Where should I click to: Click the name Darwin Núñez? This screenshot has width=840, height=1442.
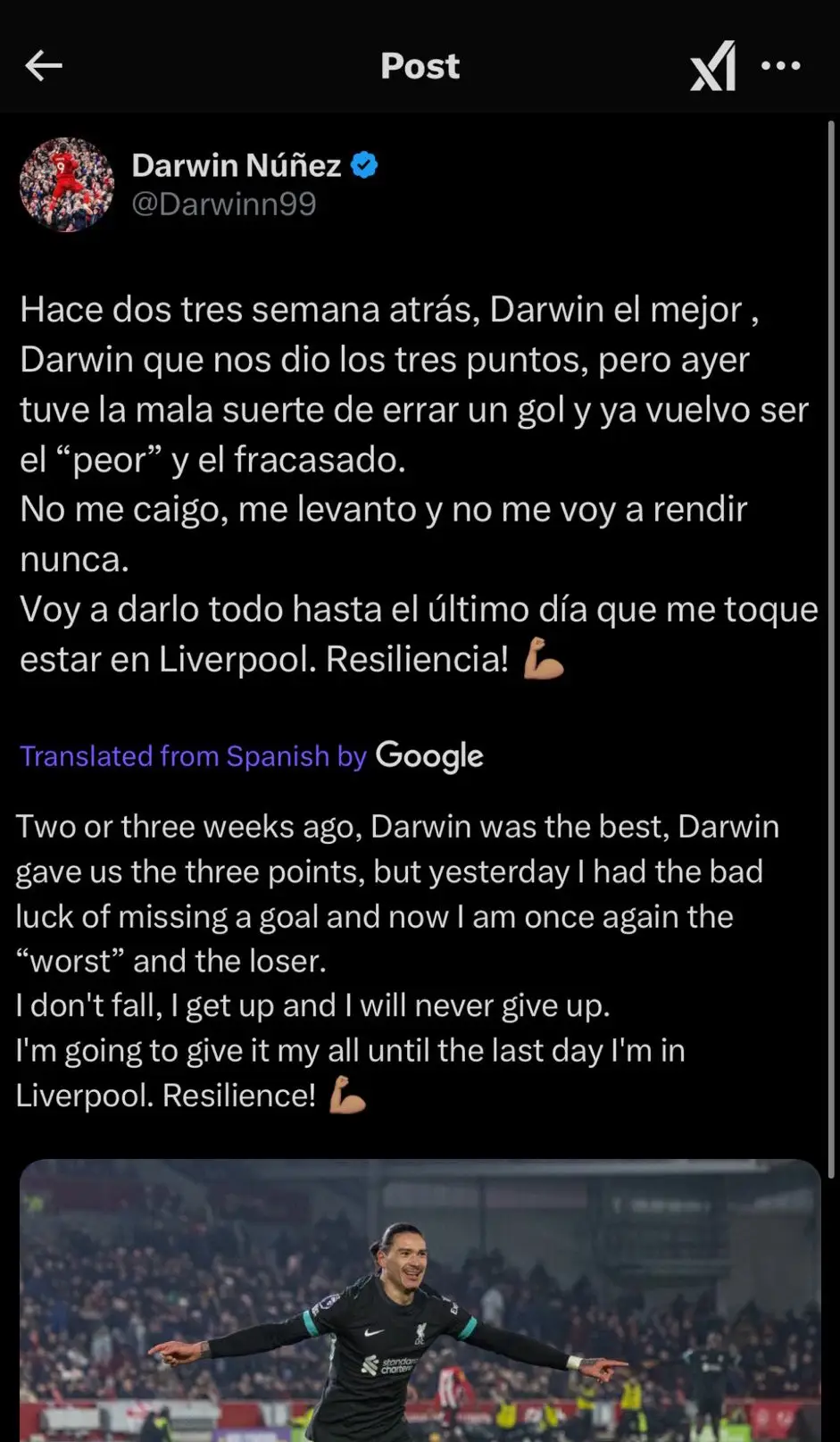coord(236,164)
